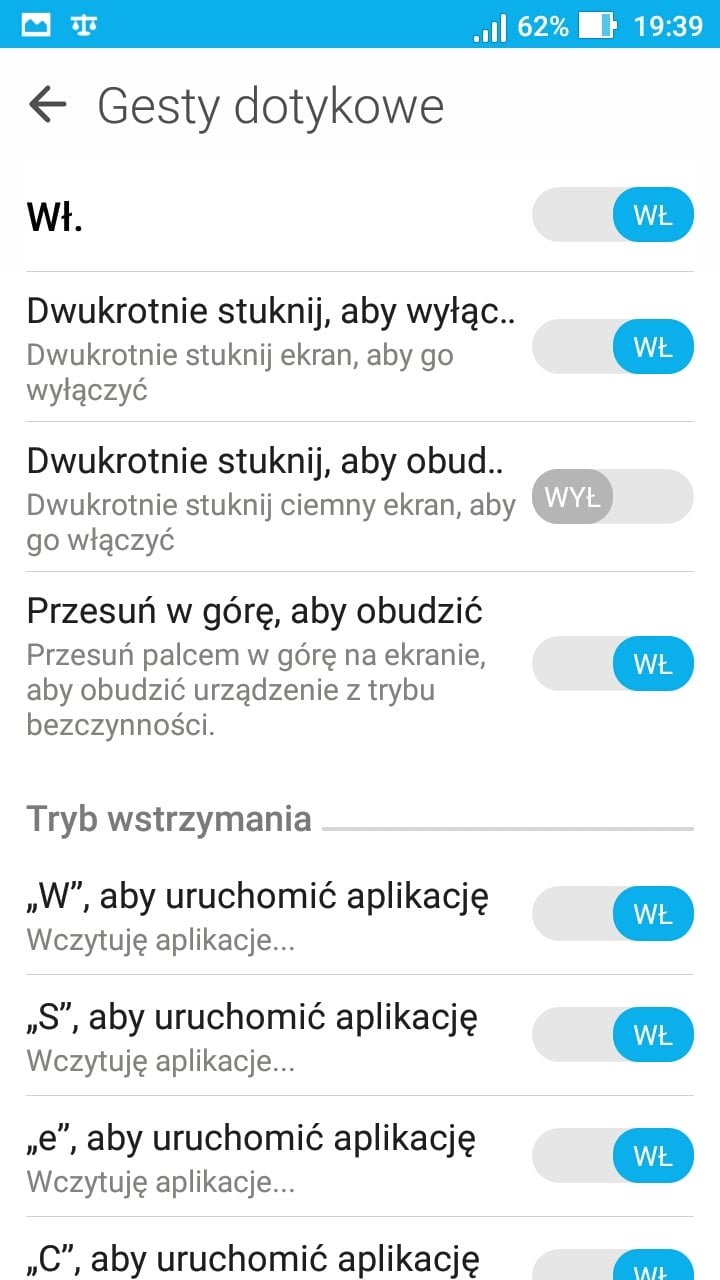The width and height of the screenshot is (720, 1280).
Task: Open „e”, aby uruchomić aplikację row
Action: [360, 1157]
